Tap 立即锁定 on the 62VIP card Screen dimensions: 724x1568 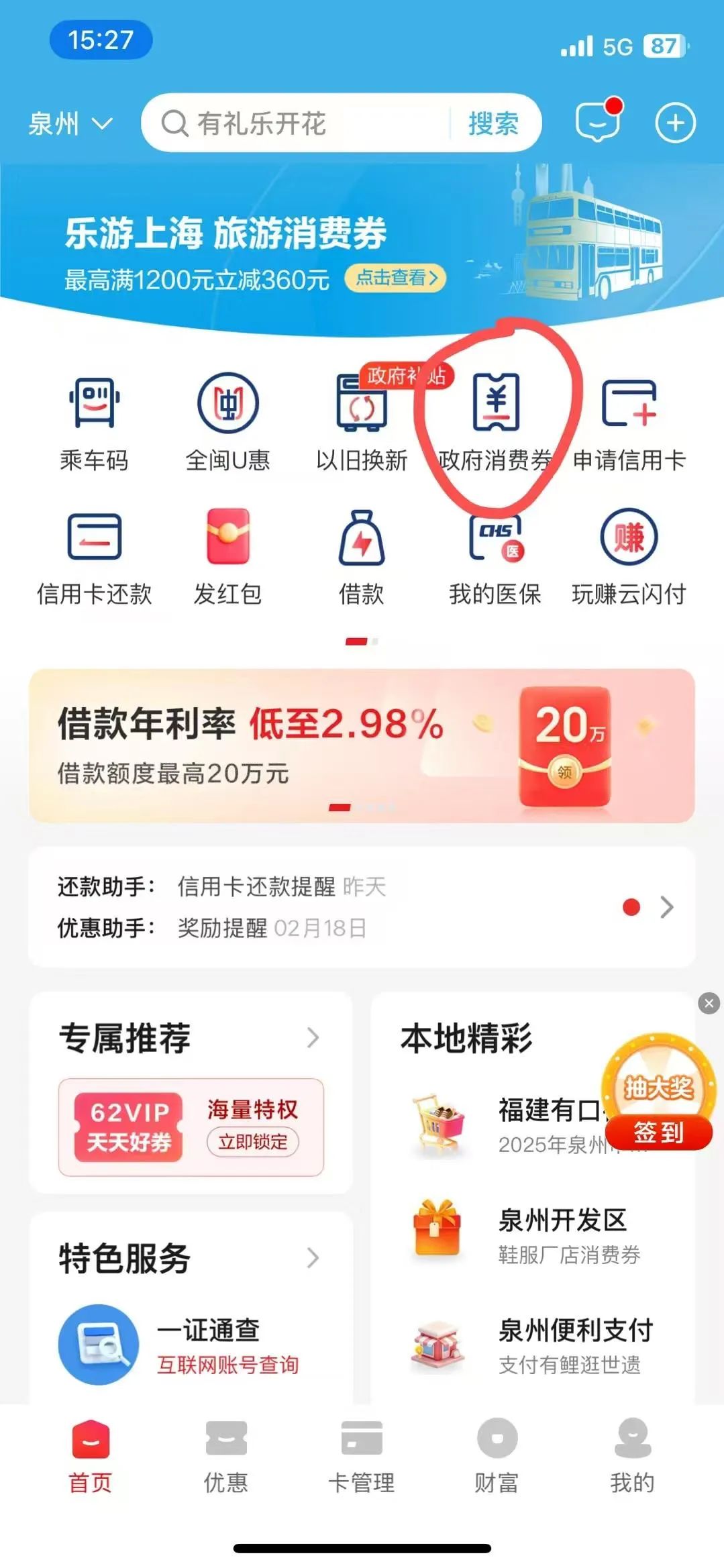[252, 1142]
